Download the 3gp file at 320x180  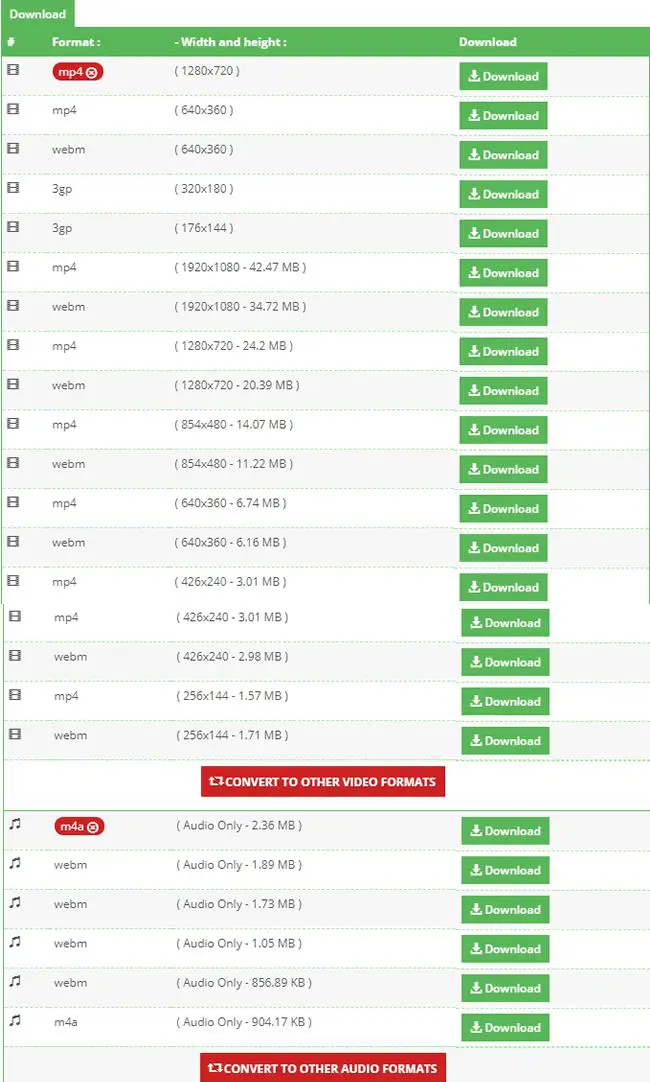point(503,194)
